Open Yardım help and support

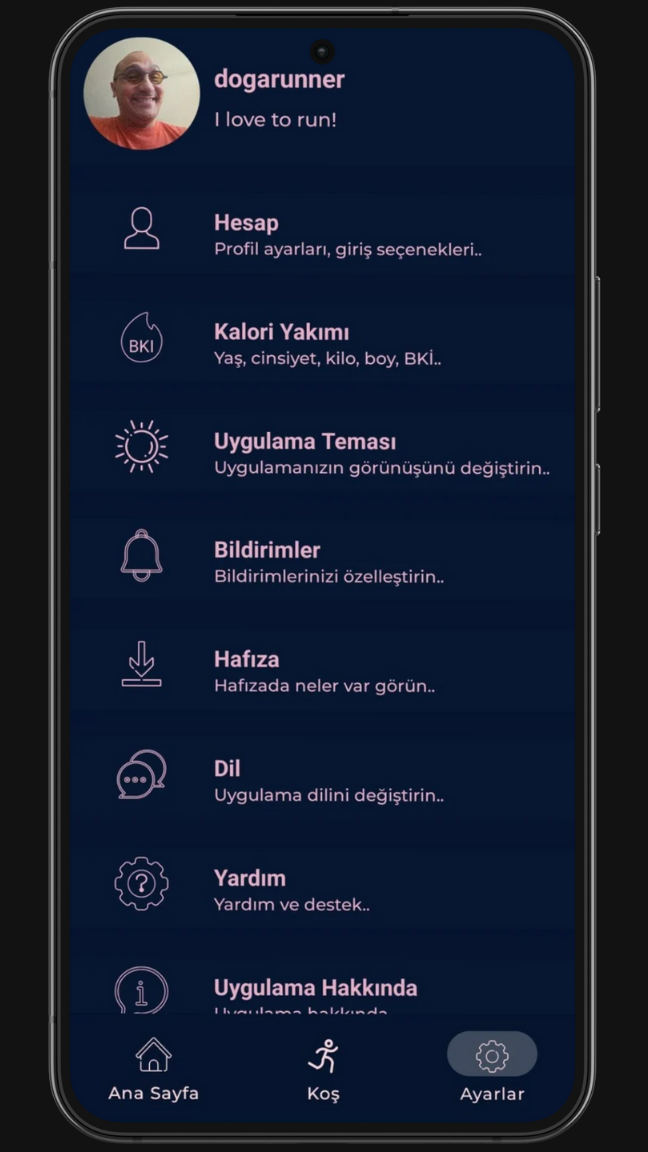point(320,890)
